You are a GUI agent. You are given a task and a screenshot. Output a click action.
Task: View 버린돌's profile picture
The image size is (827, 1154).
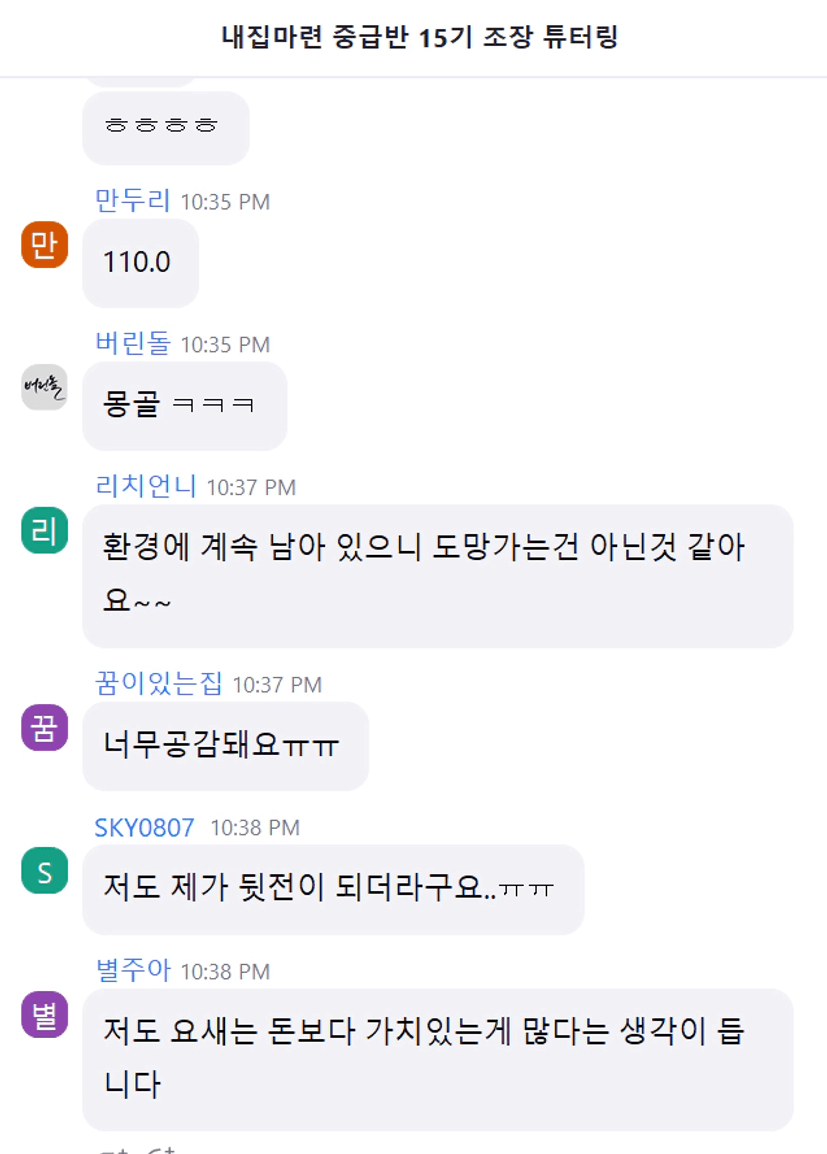[44, 388]
